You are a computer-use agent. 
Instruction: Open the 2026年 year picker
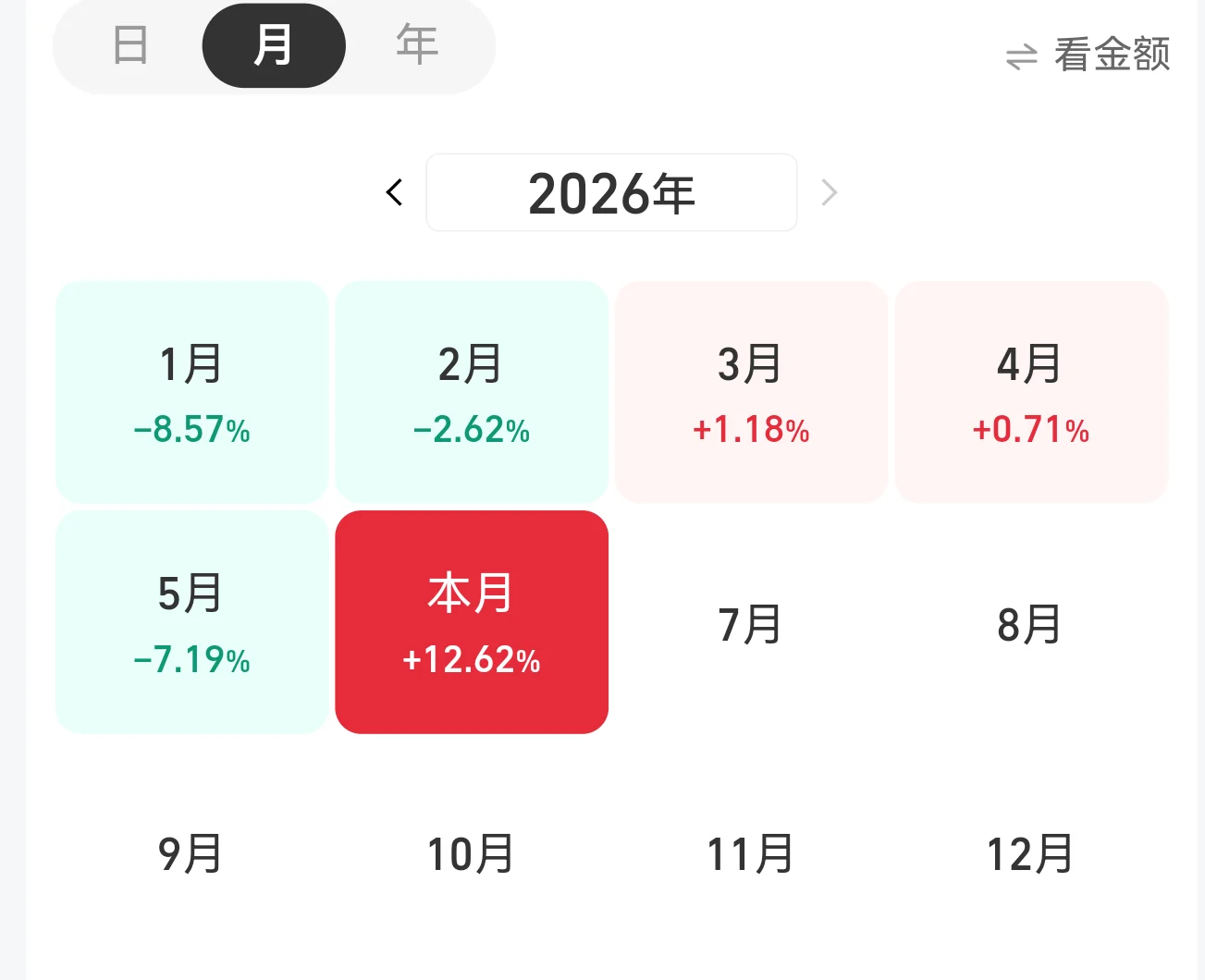click(611, 192)
